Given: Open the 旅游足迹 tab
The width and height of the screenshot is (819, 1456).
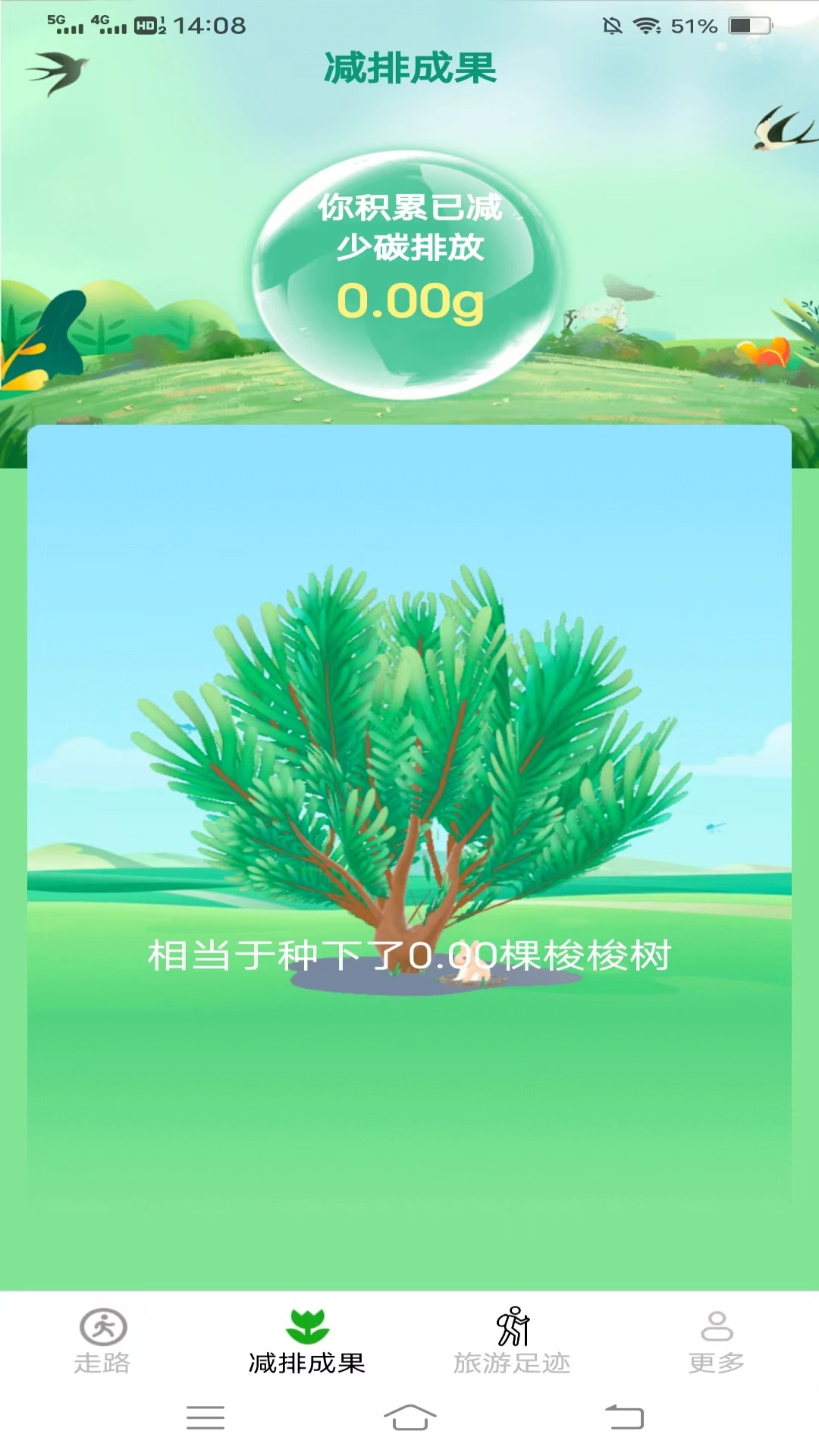Looking at the screenshot, I should click(x=512, y=1341).
